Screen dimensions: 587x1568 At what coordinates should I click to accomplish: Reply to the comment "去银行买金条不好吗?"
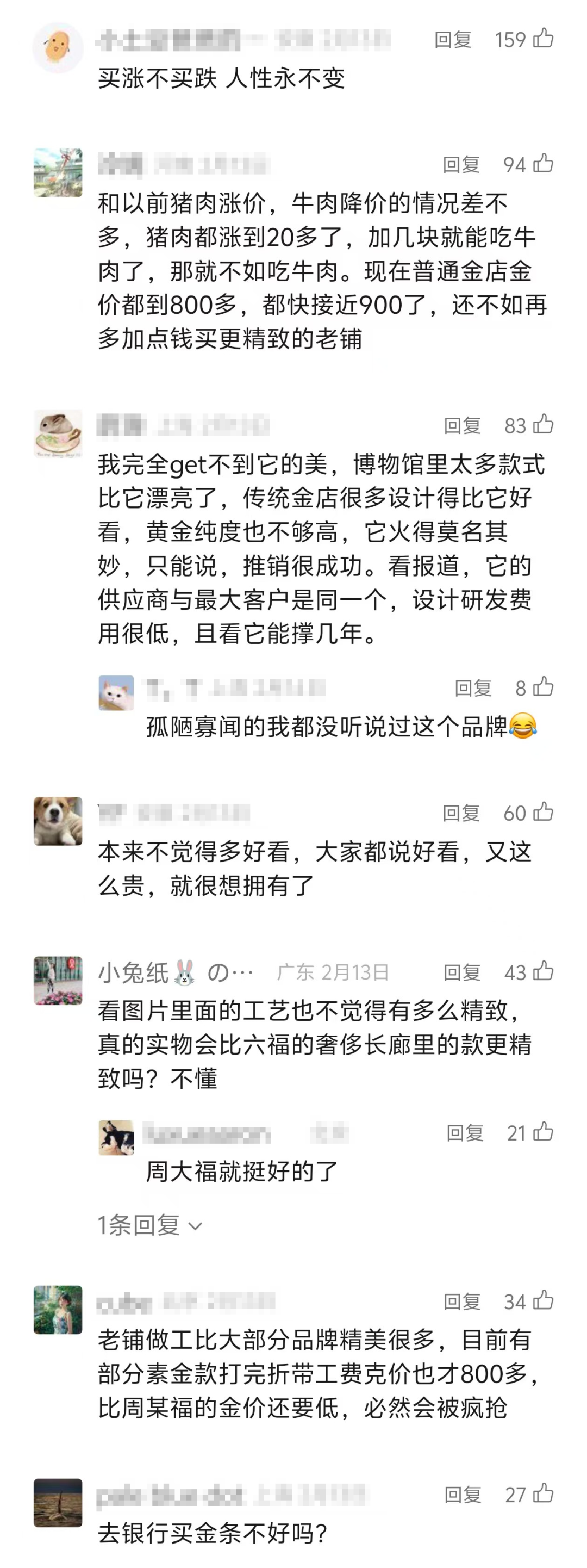tap(463, 1495)
